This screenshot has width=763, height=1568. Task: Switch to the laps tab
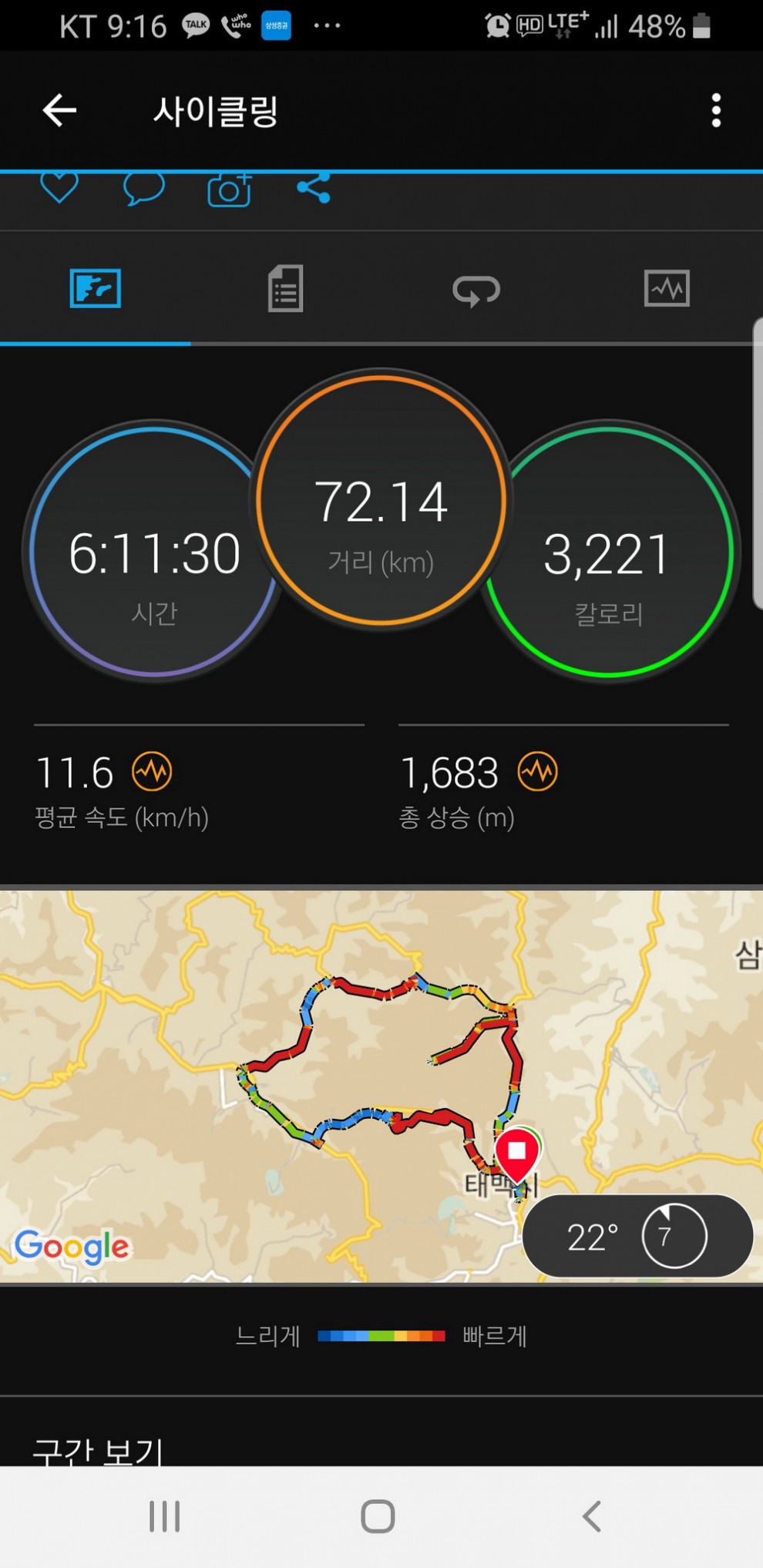pyautogui.click(x=476, y=290)
